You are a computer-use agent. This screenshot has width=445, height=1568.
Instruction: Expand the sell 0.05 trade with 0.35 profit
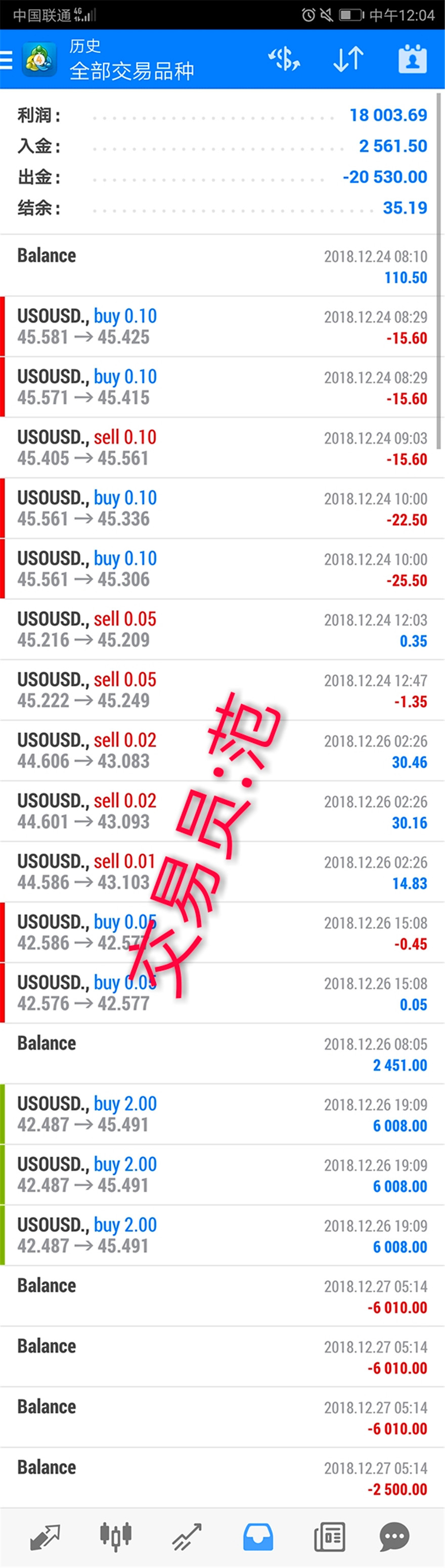pos(222,629)
